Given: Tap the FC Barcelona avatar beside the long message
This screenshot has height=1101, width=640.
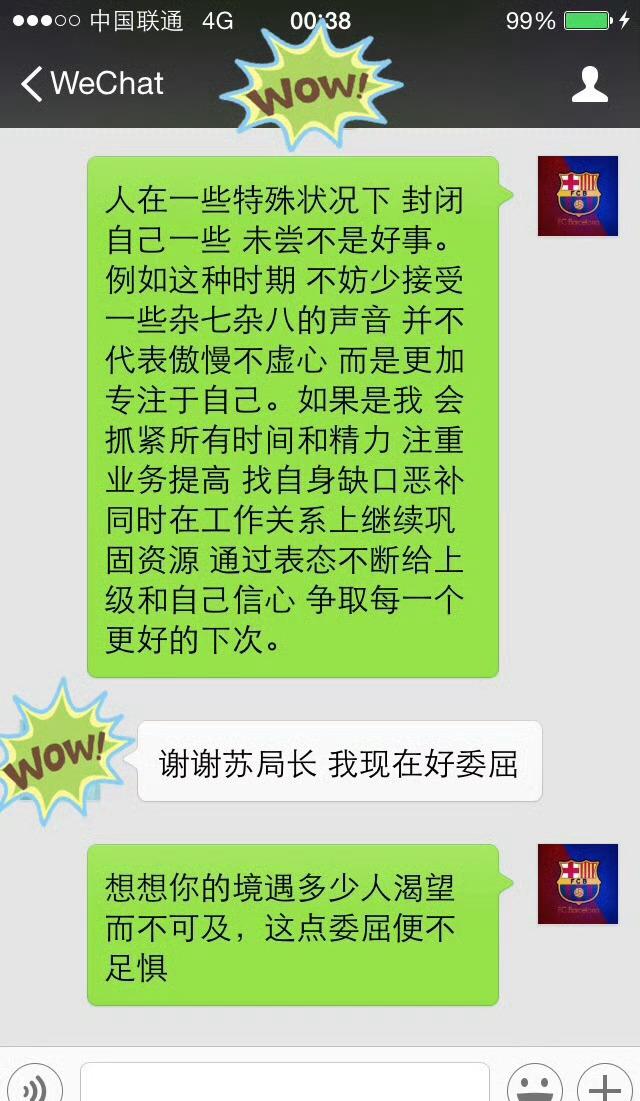Looking at the screenshot, I should [577, 196].
